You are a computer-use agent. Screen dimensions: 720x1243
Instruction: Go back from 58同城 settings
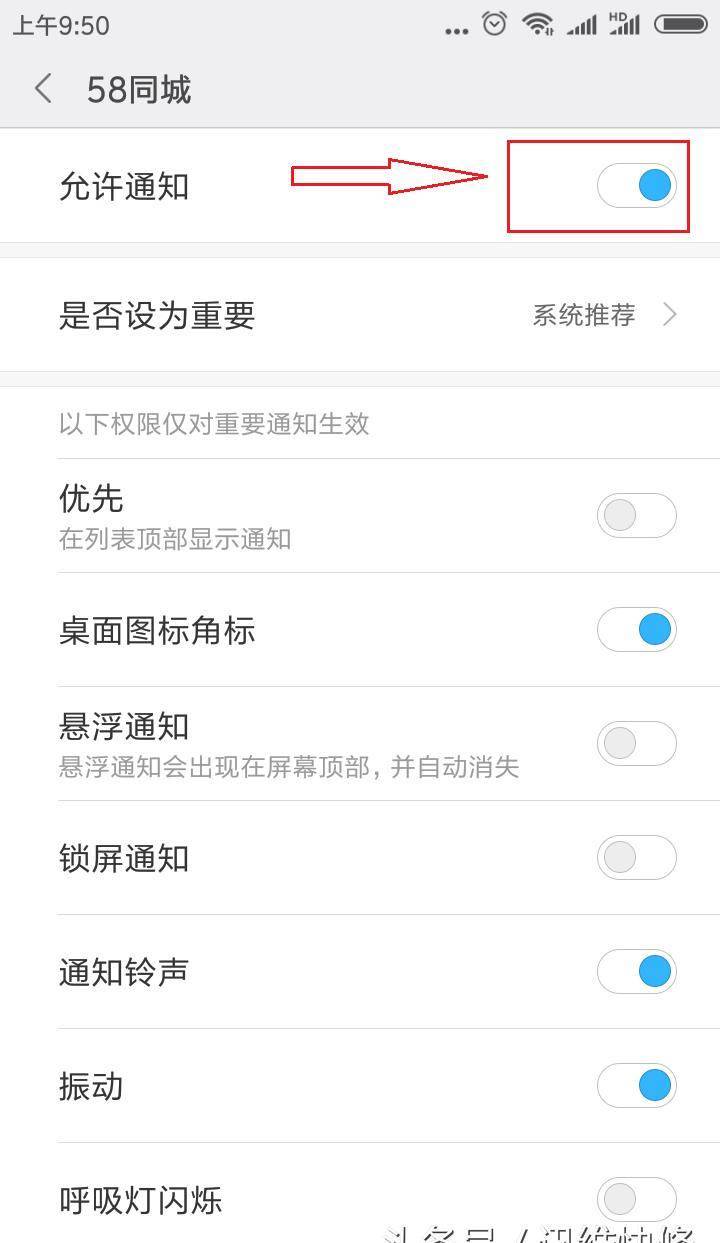pos(43,89)
